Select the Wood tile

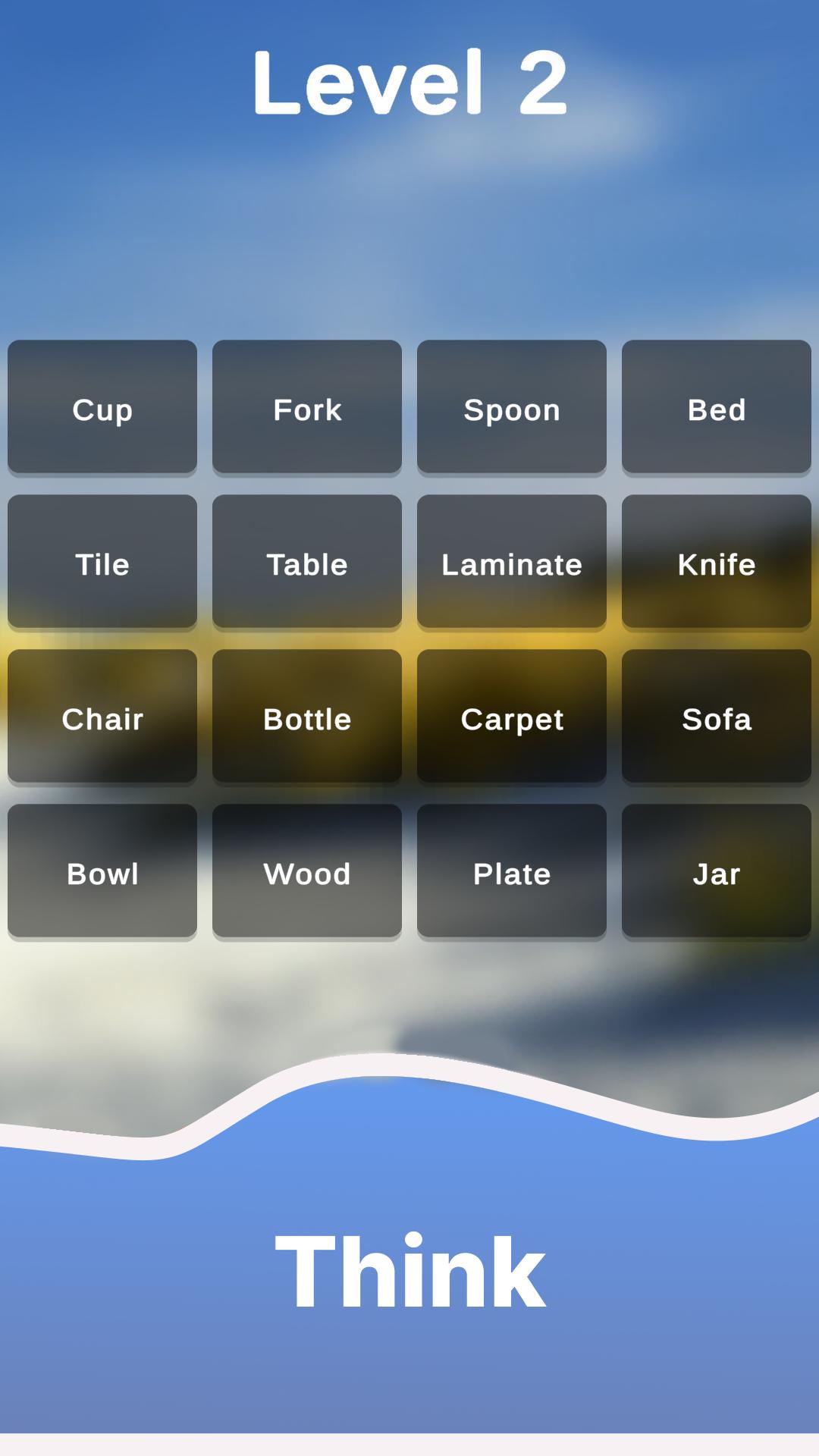pos(307,871)
